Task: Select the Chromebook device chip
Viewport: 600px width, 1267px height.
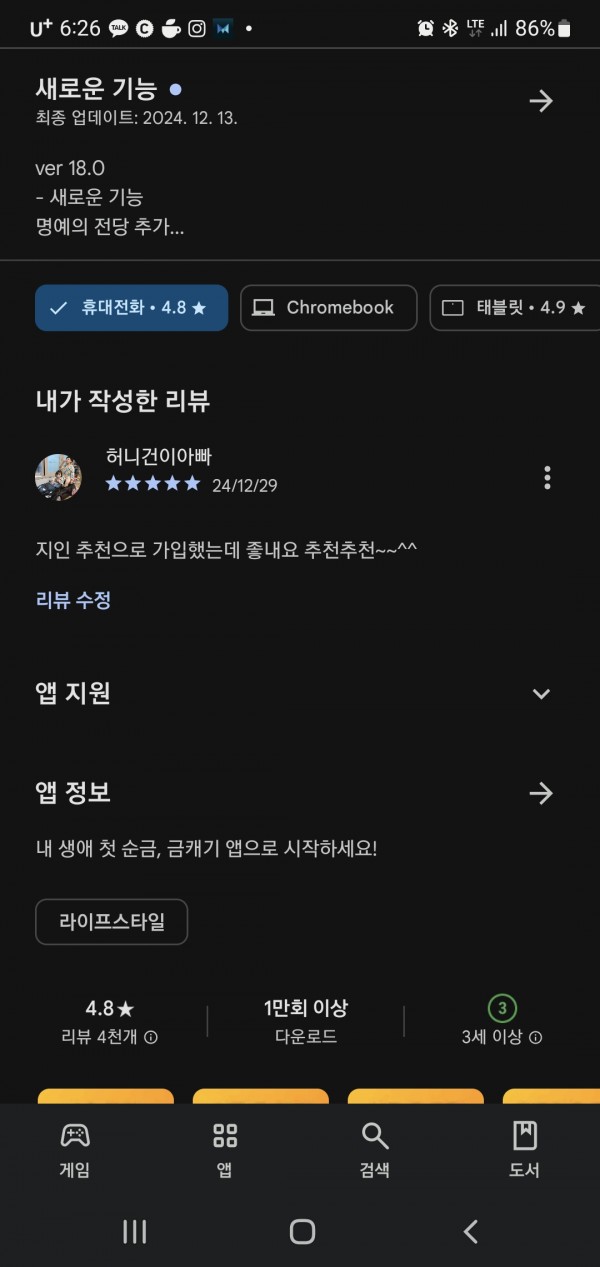Action: tap(328, 308)
